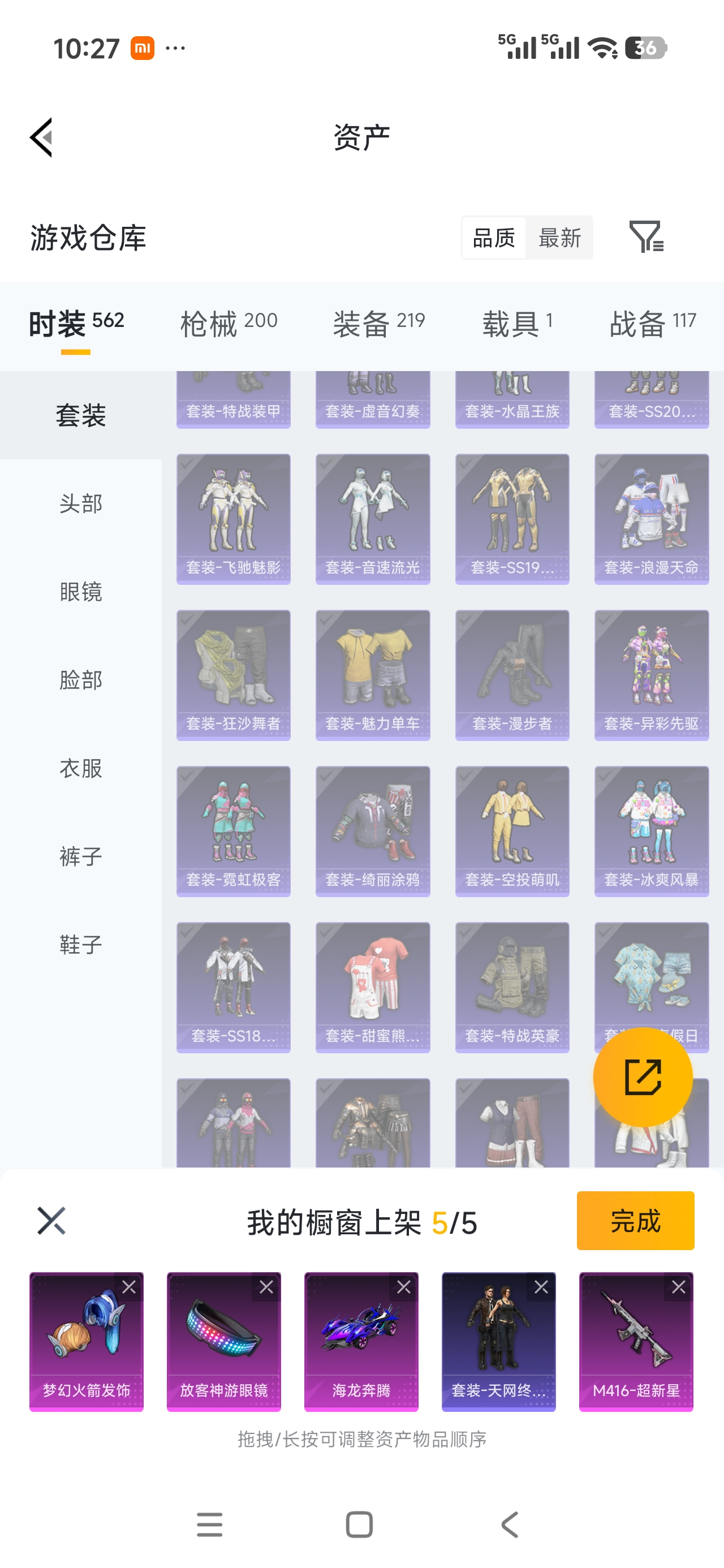Select the 鞋子 category
The width and height of the screenshot is (724, 1568).
pyautogui.click(x=81, y=945)
